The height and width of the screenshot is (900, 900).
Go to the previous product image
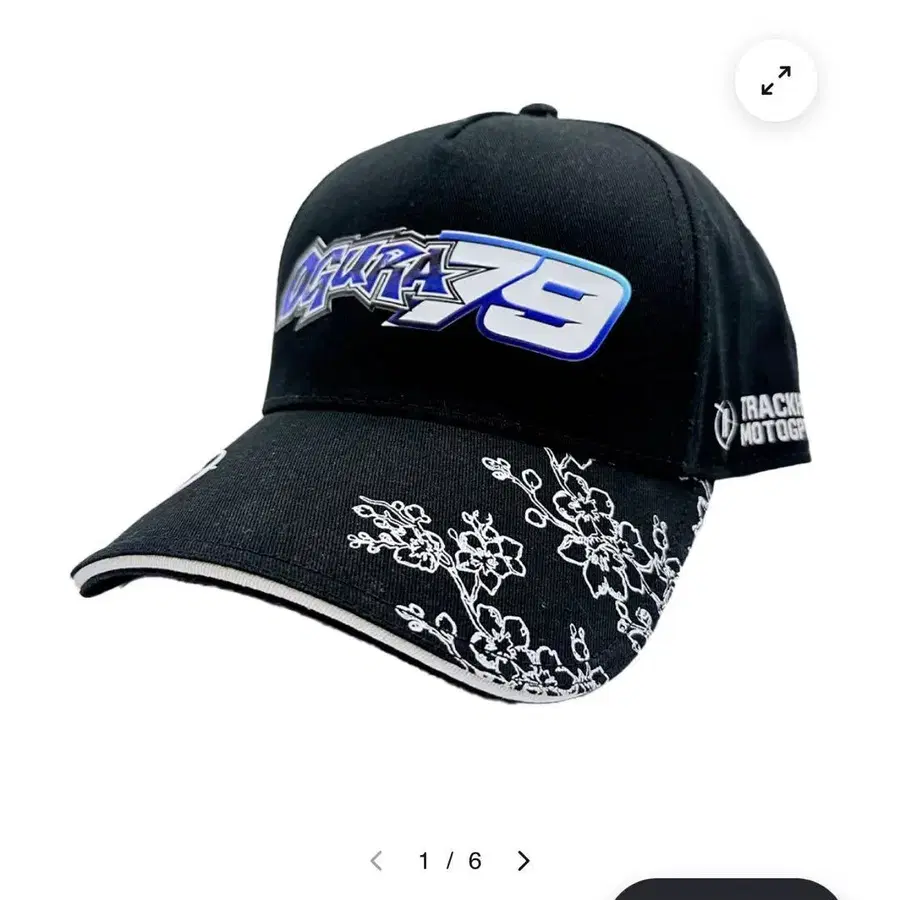[x=376, y=860]
